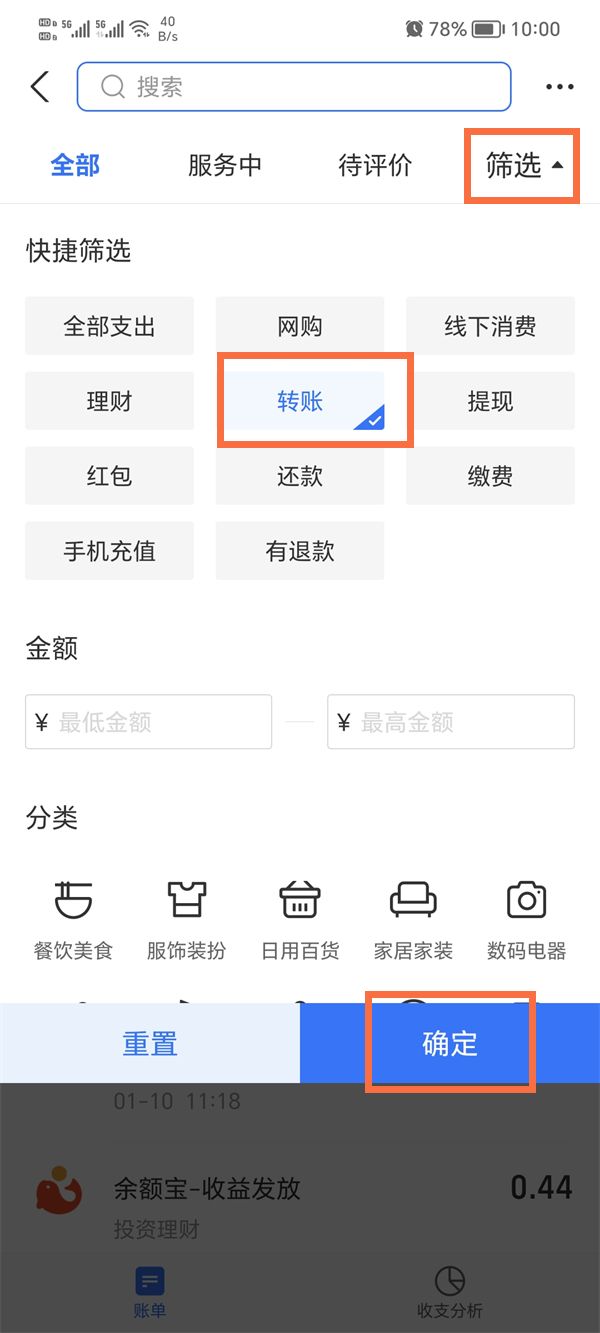Screen dimensions: 600x1333
Task: Deselect the 转账 filter chip
Action: 300,401
